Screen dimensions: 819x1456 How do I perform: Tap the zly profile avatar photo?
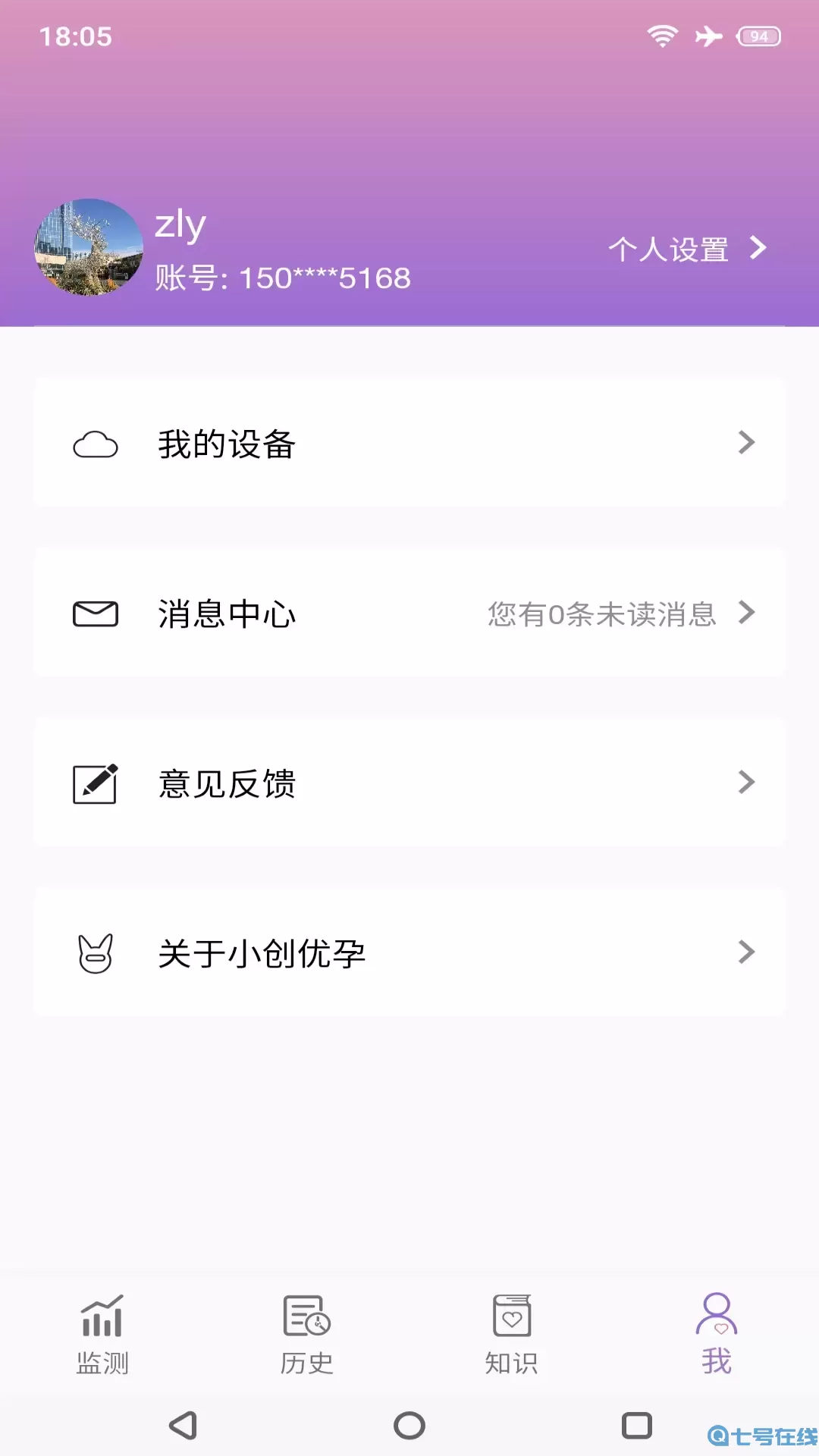click(89, 248)
